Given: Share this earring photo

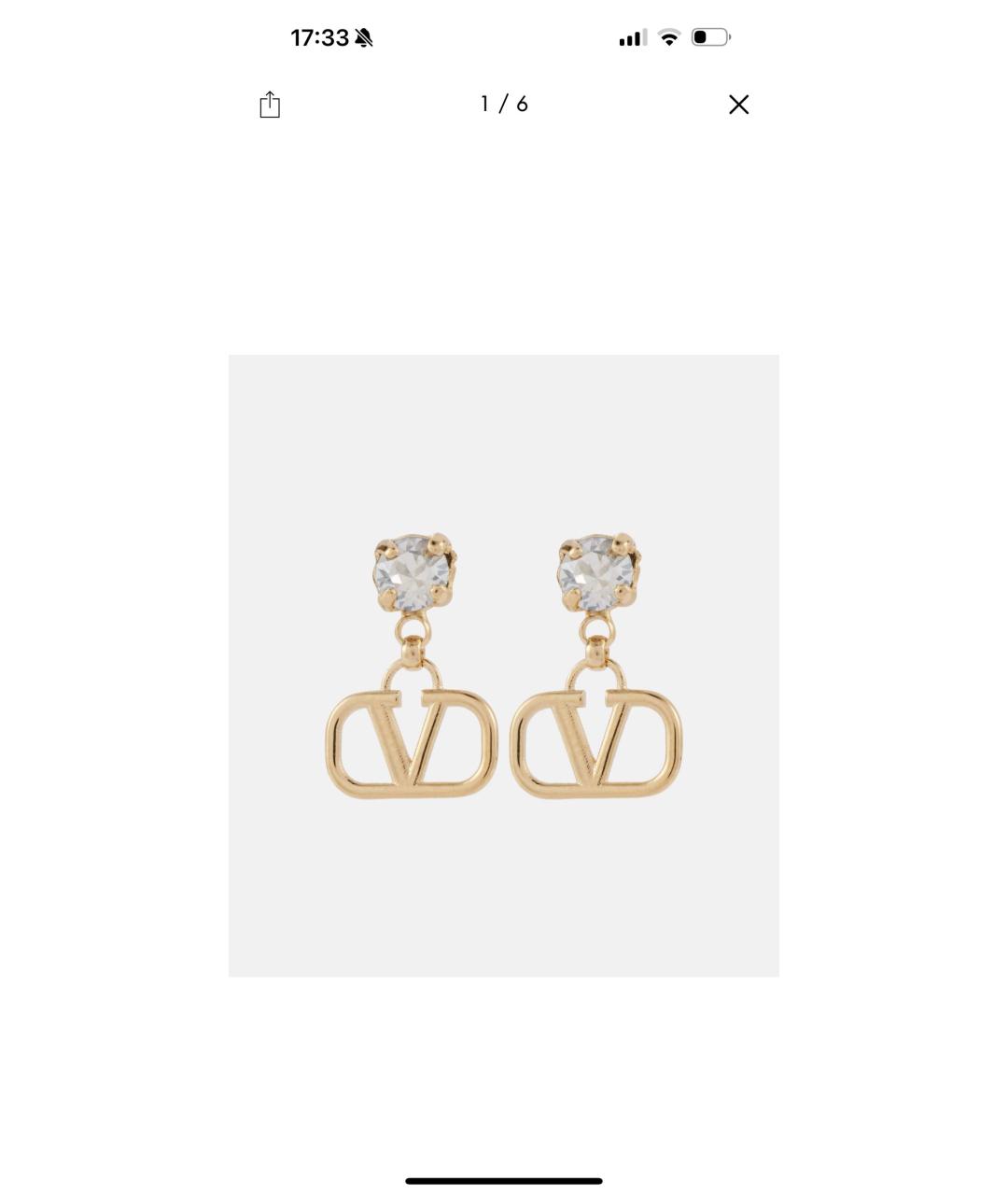Looking at the screenshot, I should pyautogui.click(x=270, y=105).
